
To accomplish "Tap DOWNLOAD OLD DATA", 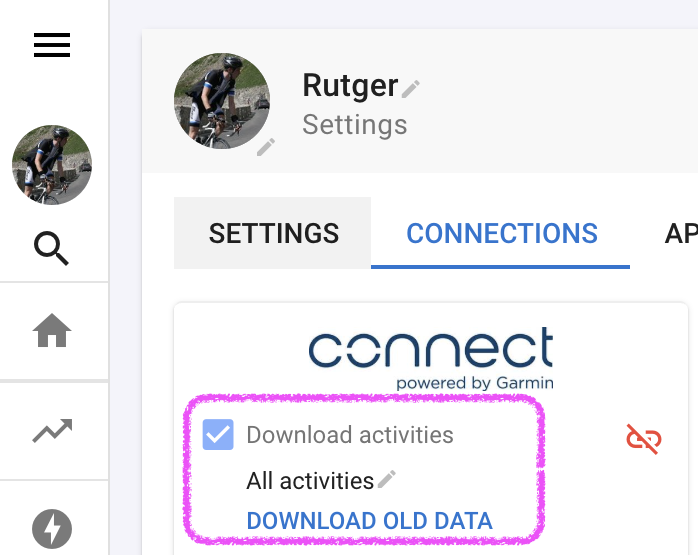I will coord(369,521).
